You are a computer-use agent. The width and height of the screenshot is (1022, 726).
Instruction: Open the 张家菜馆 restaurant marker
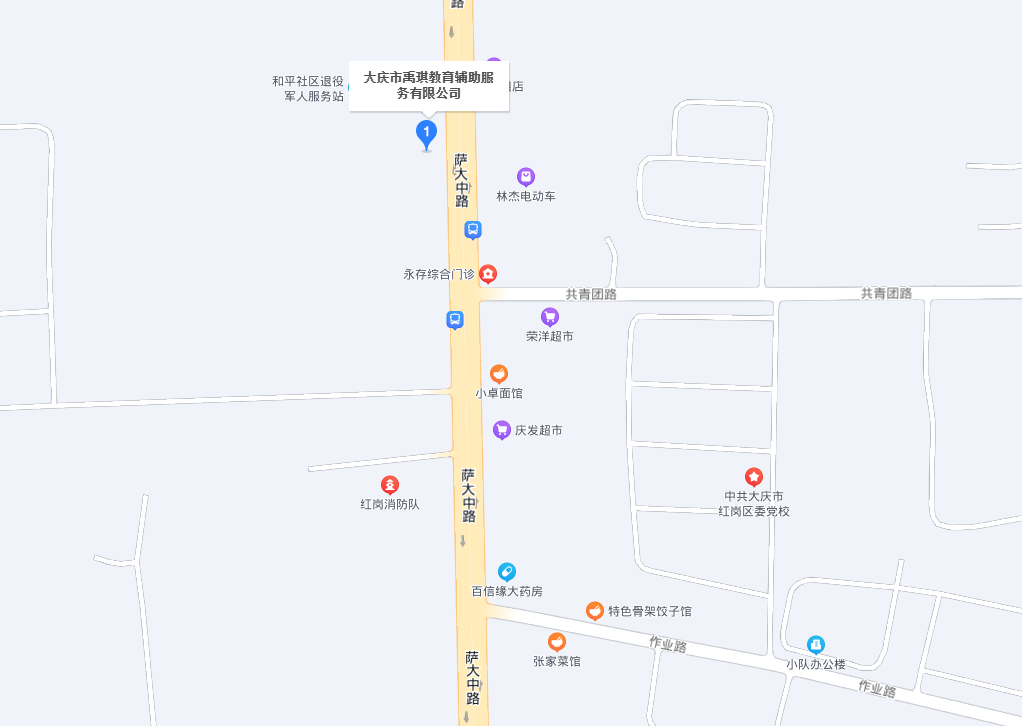click(557, 642)
